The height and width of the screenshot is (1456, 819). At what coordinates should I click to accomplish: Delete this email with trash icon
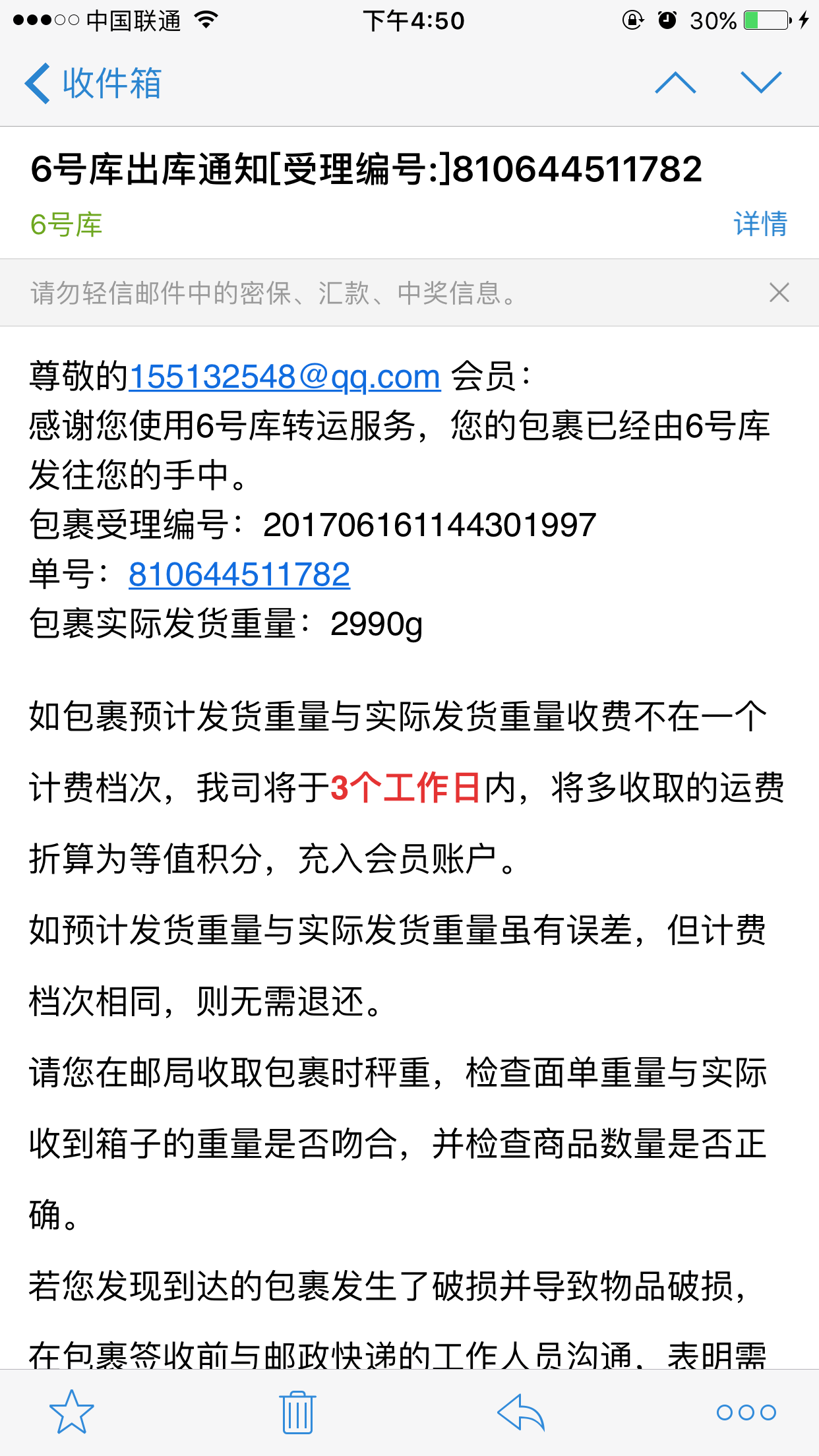pyautogui.click(x=297, y=1412)
